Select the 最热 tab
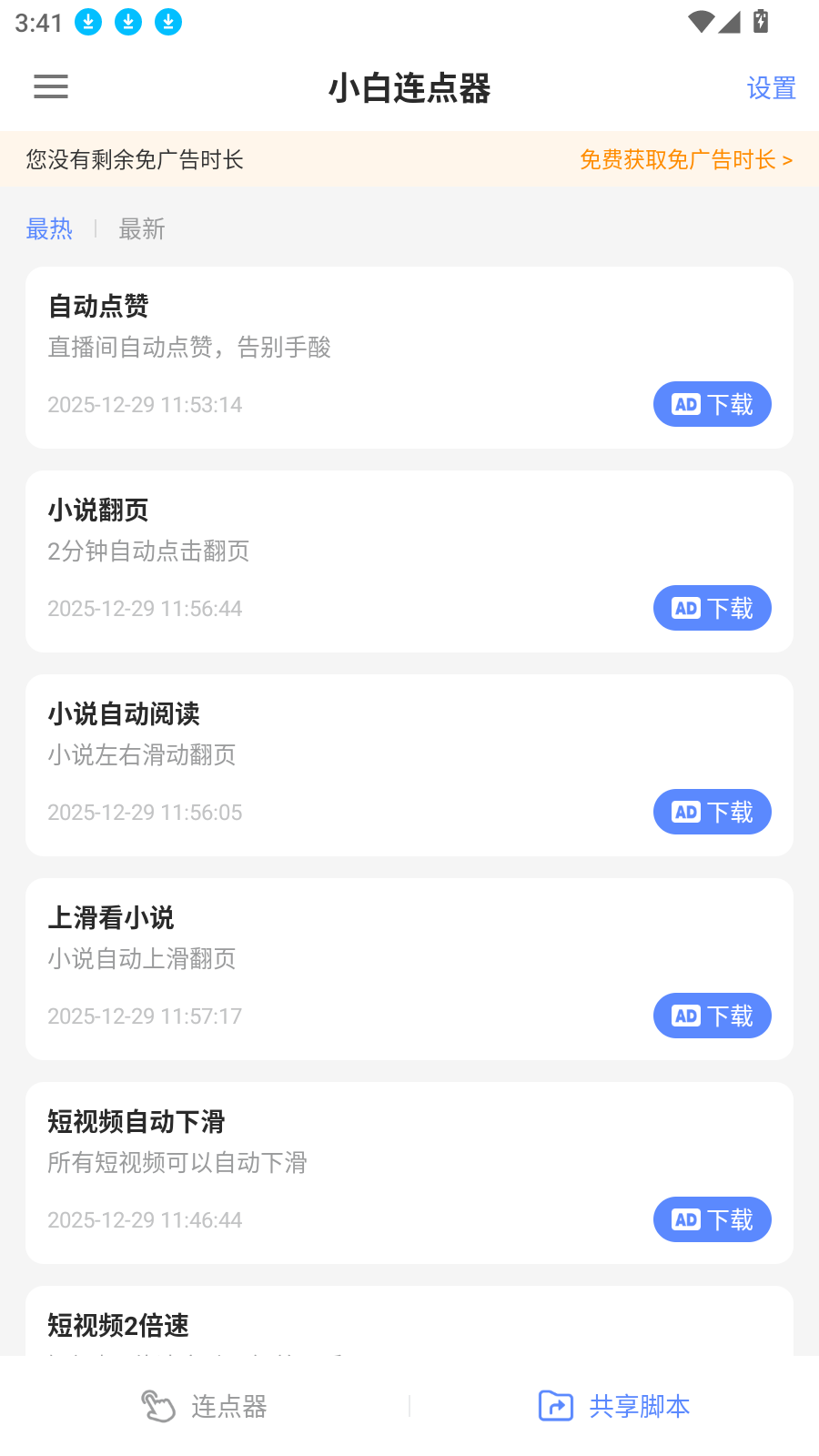The image size is (819, 1456). [x=50, y=228]
